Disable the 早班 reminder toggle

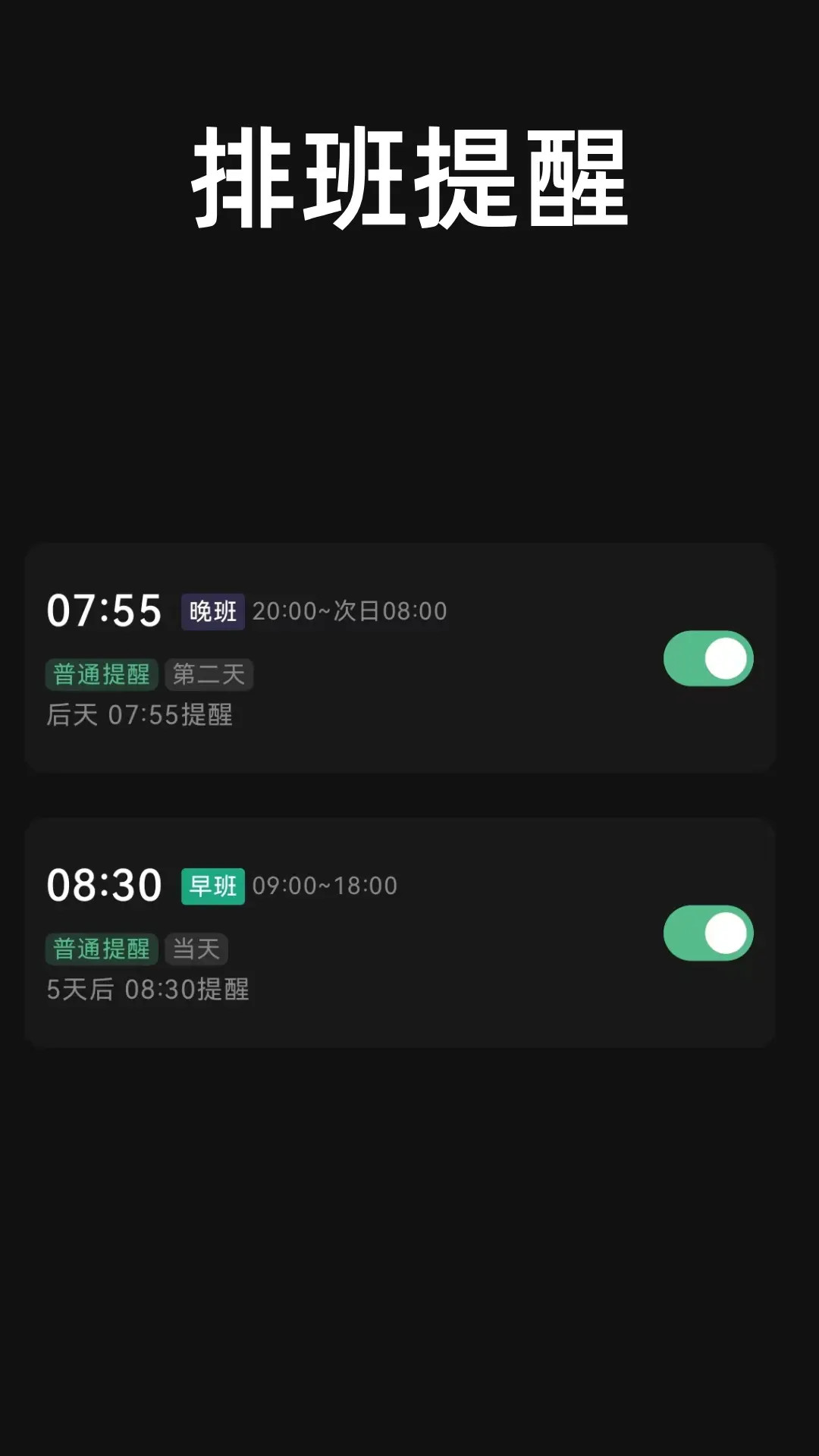[x=707, y=934]
